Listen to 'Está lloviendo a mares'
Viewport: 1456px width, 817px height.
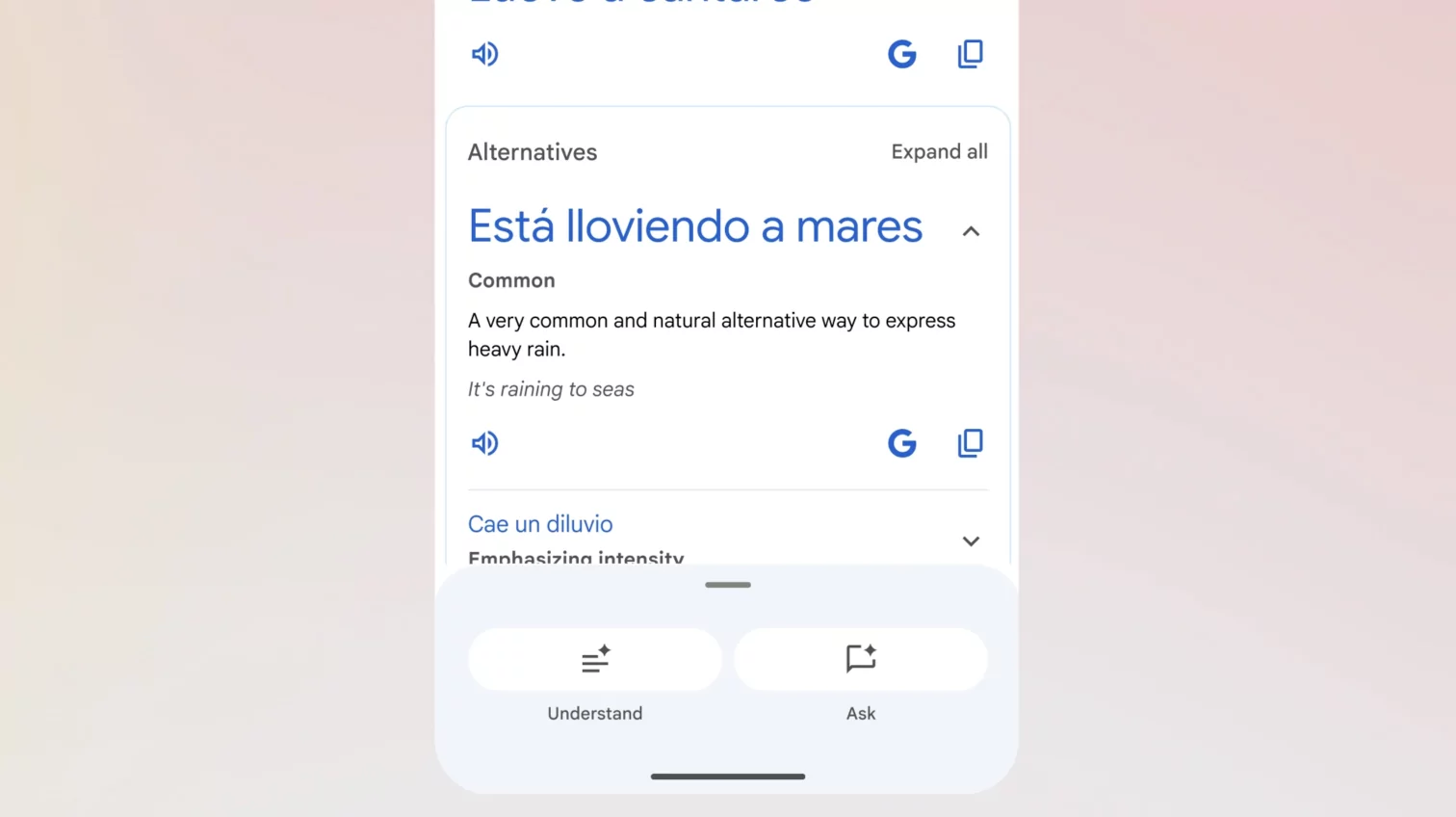(484, 443)
